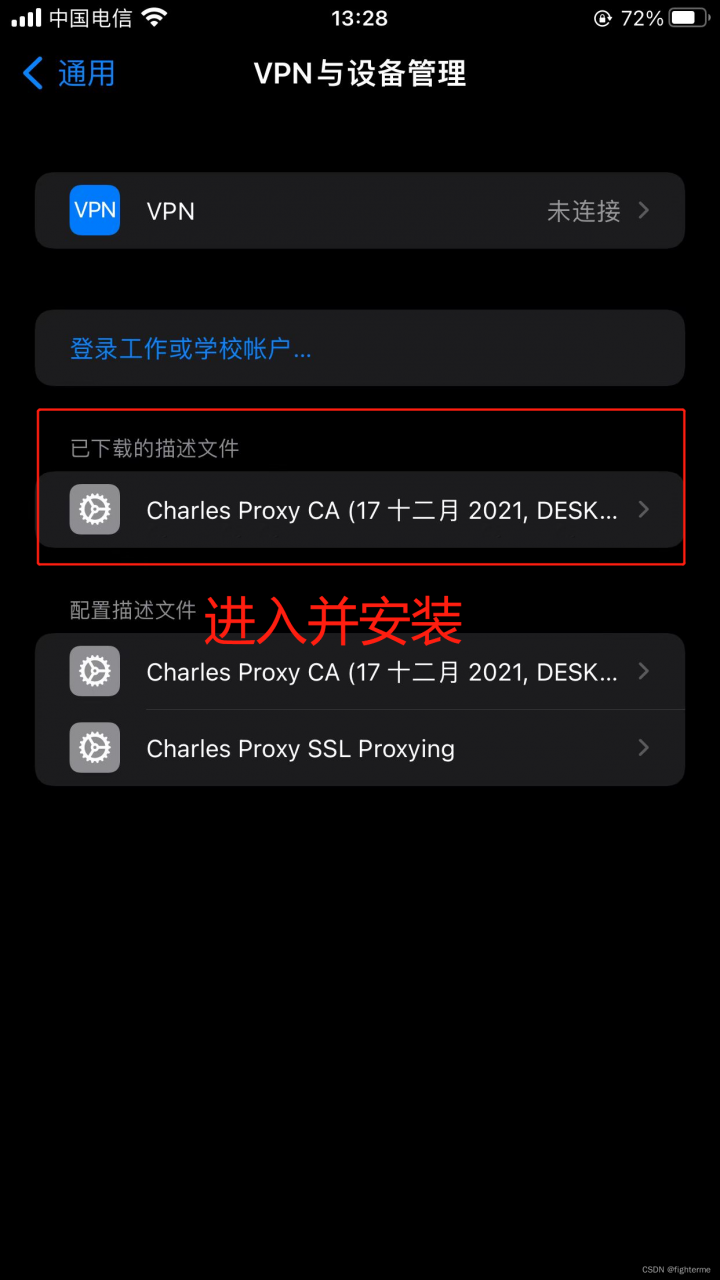
Task: Go back to 通用 settings
Action: (x=68, y=73)
